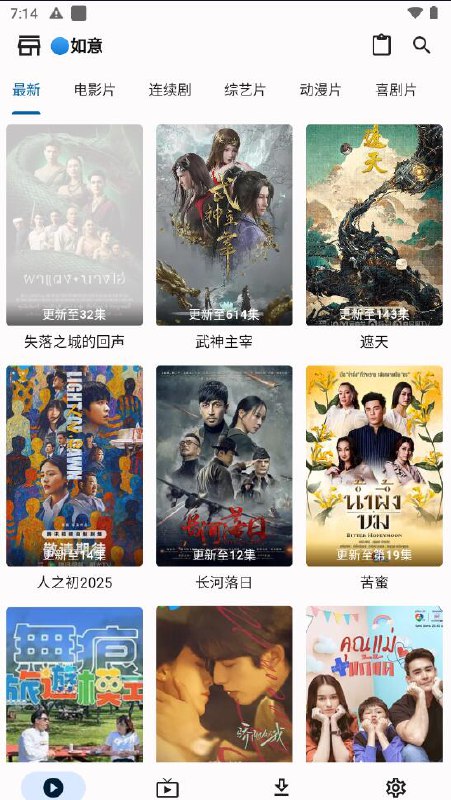Open the 無痕旅遊模式 poster tile

74,684
